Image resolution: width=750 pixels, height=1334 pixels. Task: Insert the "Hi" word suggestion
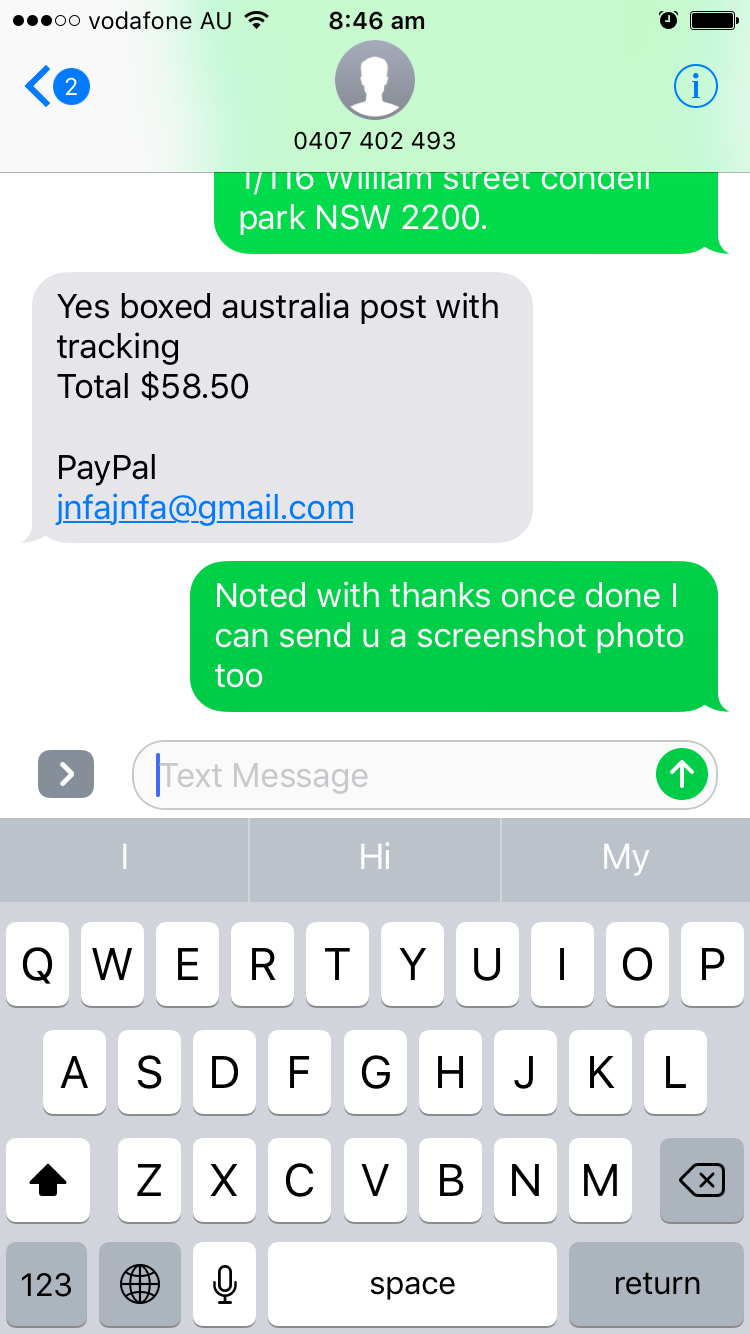tap(375, 858)
